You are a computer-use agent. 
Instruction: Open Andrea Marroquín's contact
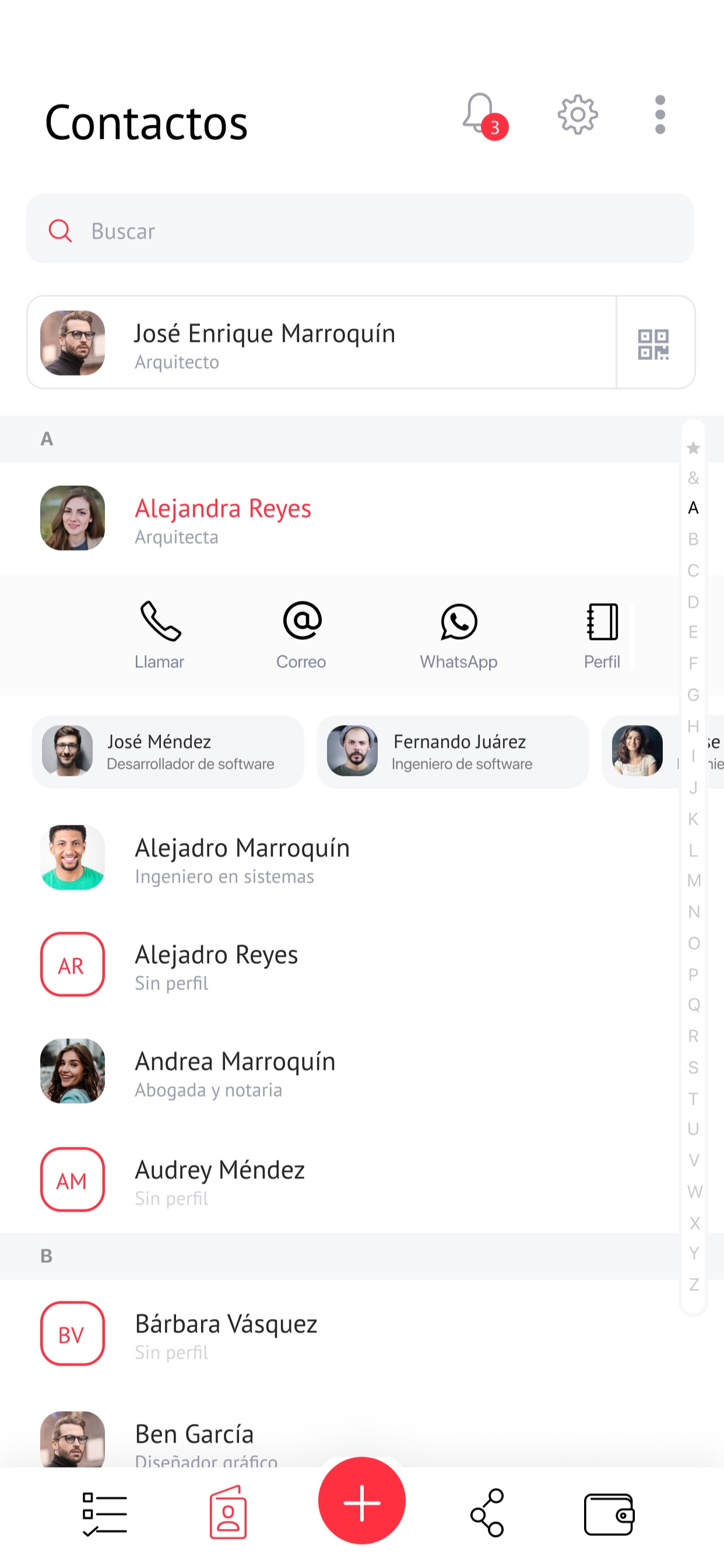[339, 1072]
